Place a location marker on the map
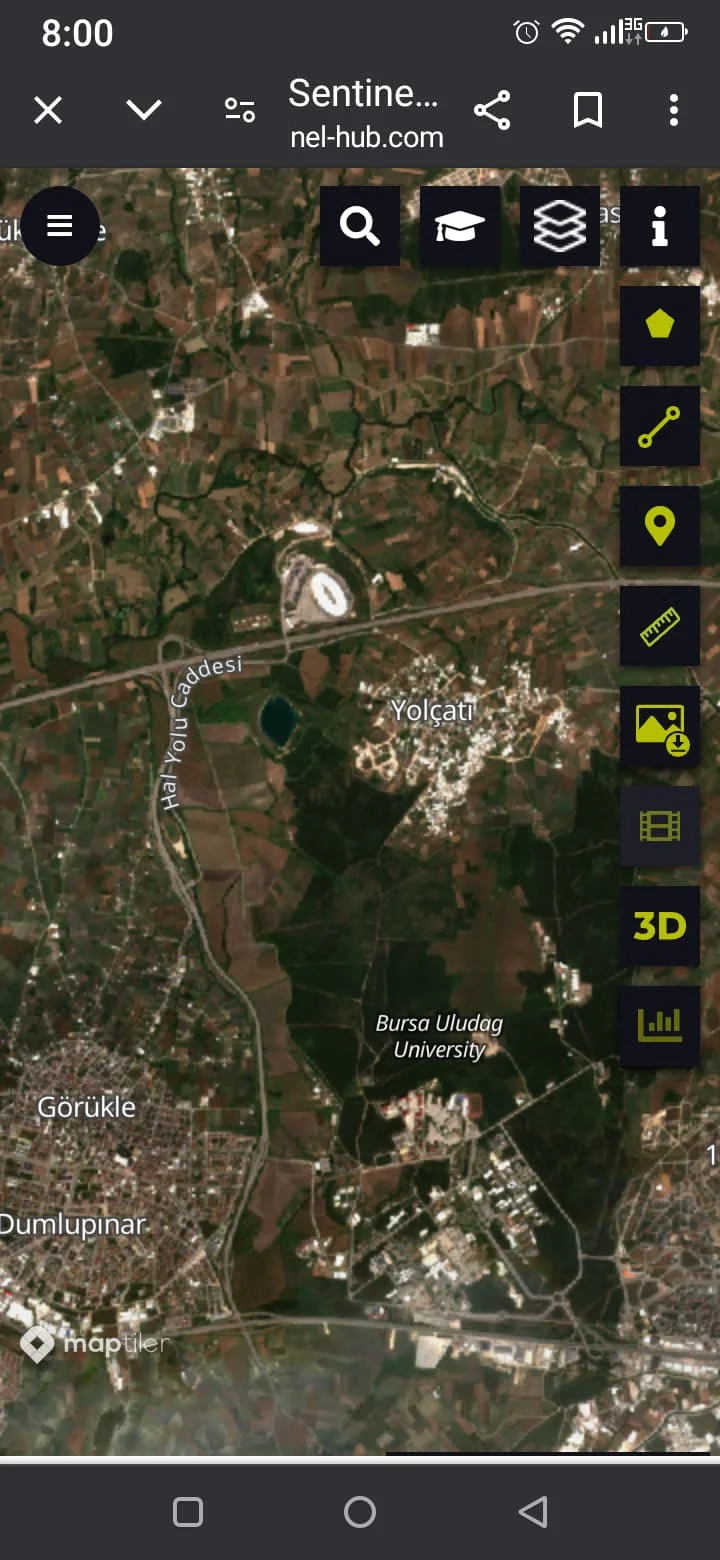This screenshot has width=720, height=1560. point(659,526)
